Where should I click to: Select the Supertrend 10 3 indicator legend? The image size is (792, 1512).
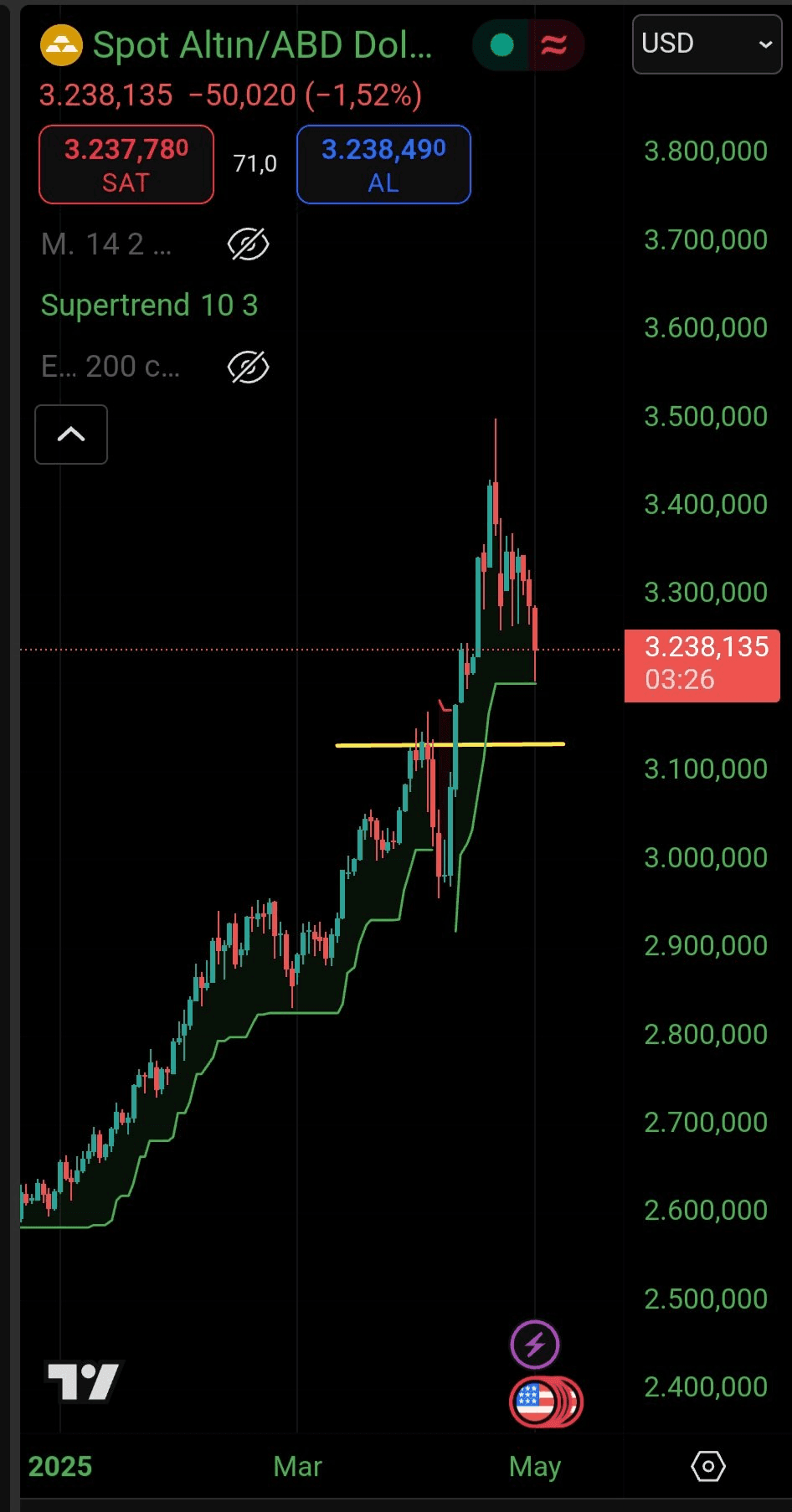coord(149,306)
